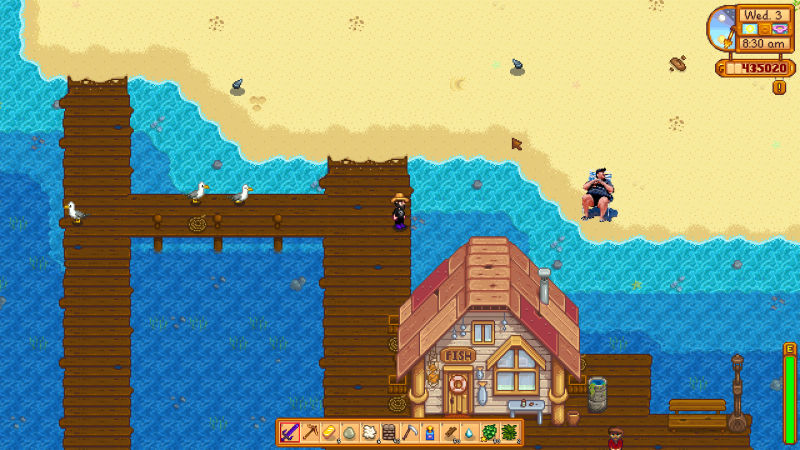This screenshot has width=800, height=450.
Task: Select the purple sword in the toolbar
Action: 290,433
